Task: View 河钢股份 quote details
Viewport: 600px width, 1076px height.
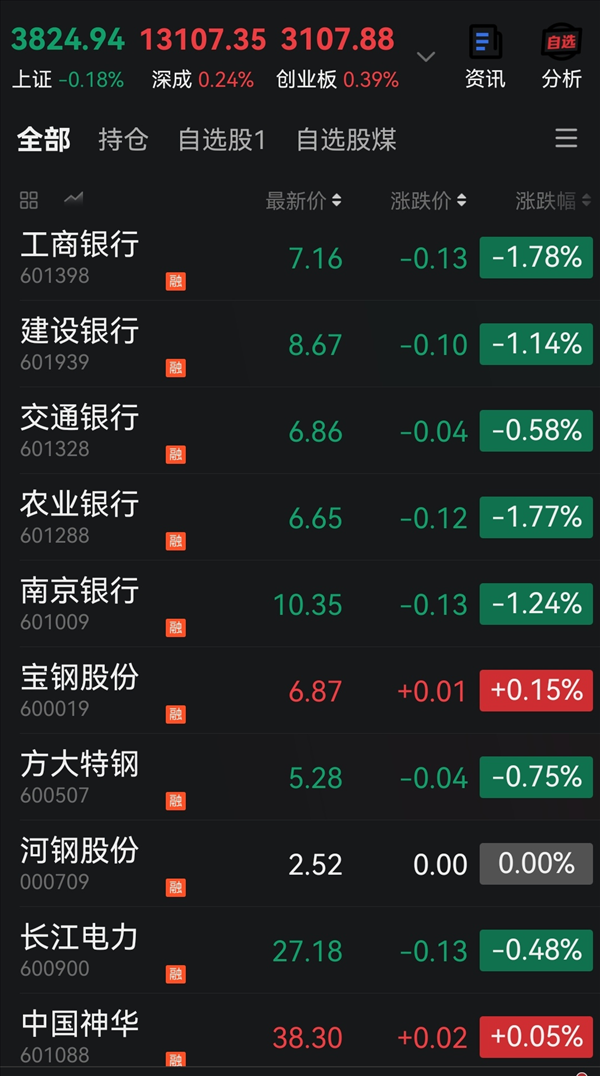Action: pyautogui.click(x=300, y=864)
